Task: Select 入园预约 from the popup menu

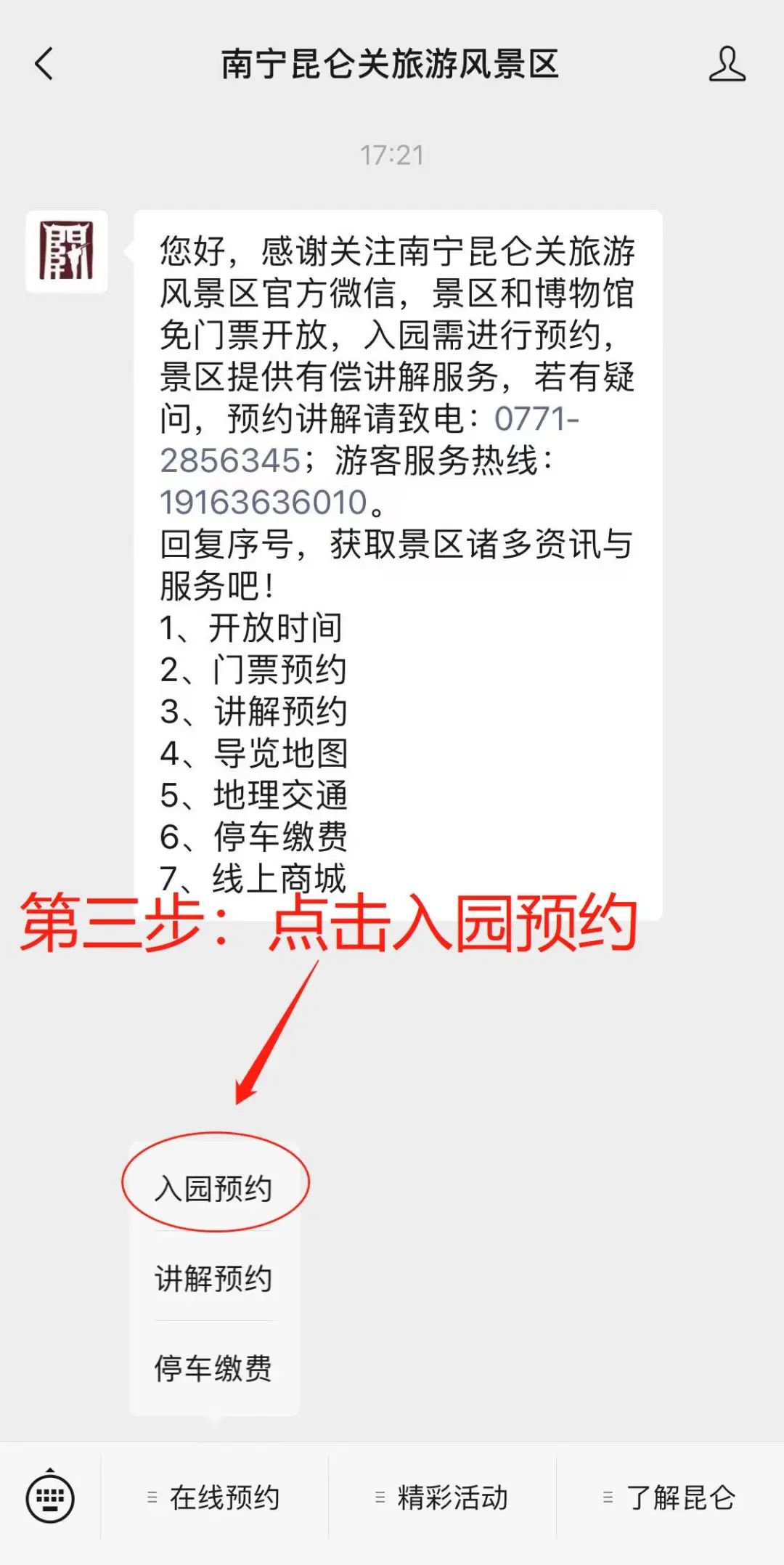Action: pyautogui.click(x=214, y=1189)
